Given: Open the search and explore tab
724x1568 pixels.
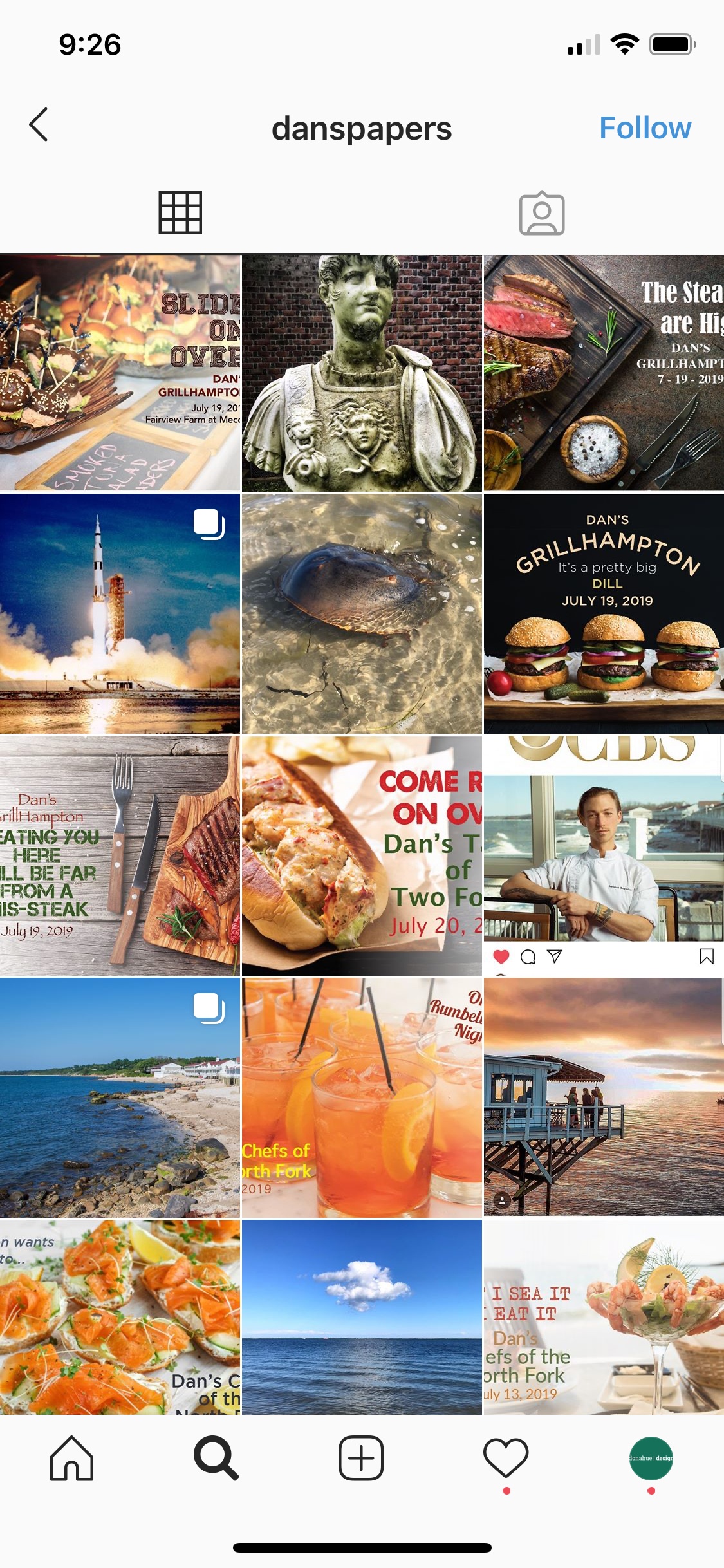Looking at the screenshot, I should [216, 1459].
